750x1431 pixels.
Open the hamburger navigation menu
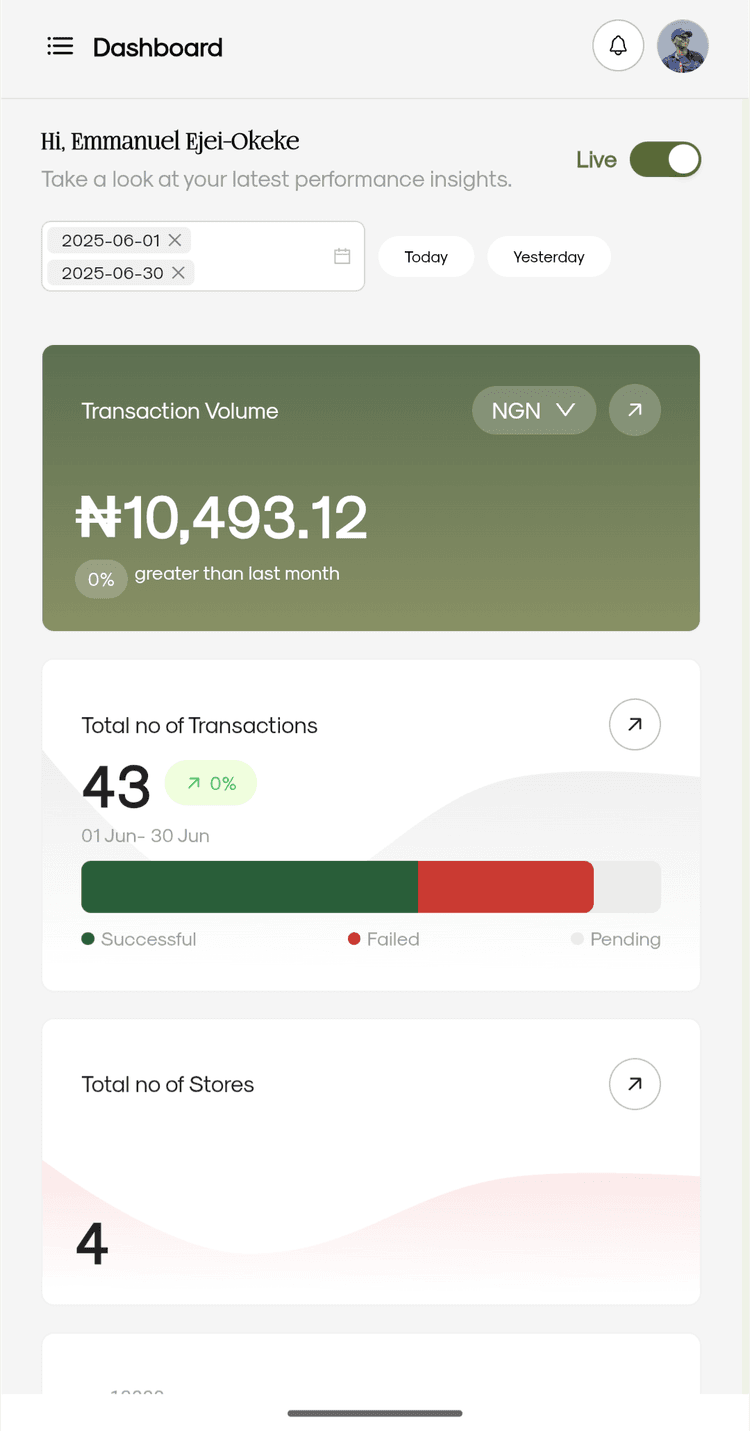click(60, 46)
